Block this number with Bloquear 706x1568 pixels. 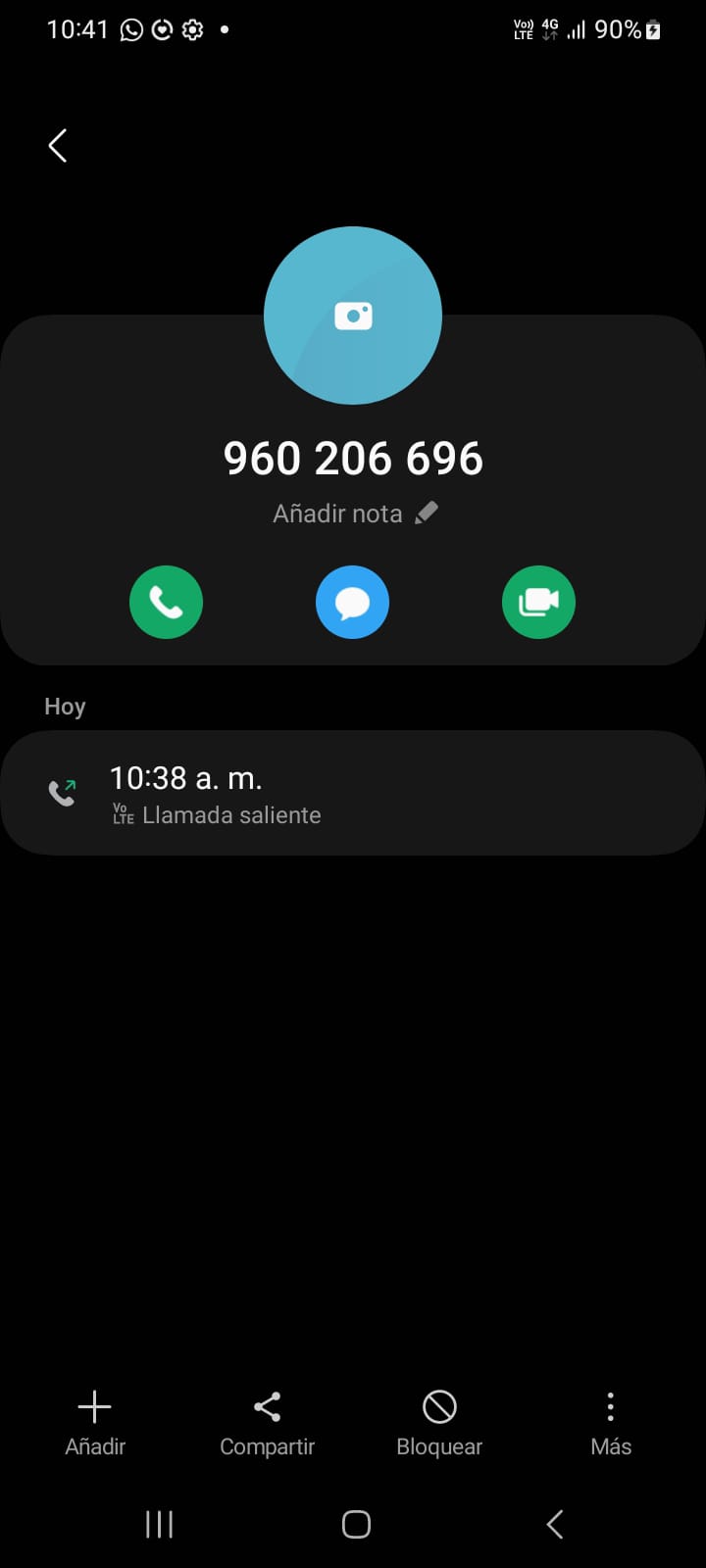coord(439,1423)
